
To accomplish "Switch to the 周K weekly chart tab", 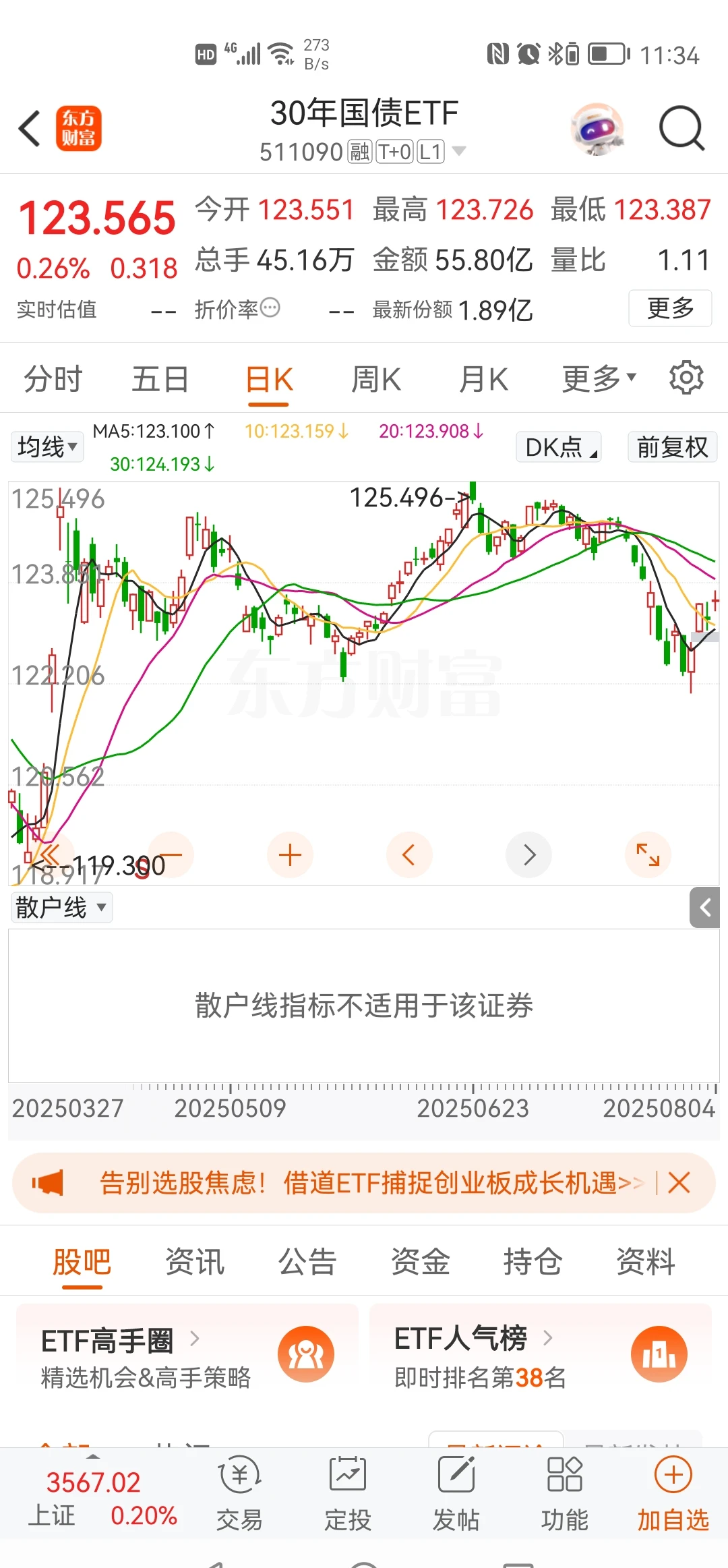I will click(375, 378).
